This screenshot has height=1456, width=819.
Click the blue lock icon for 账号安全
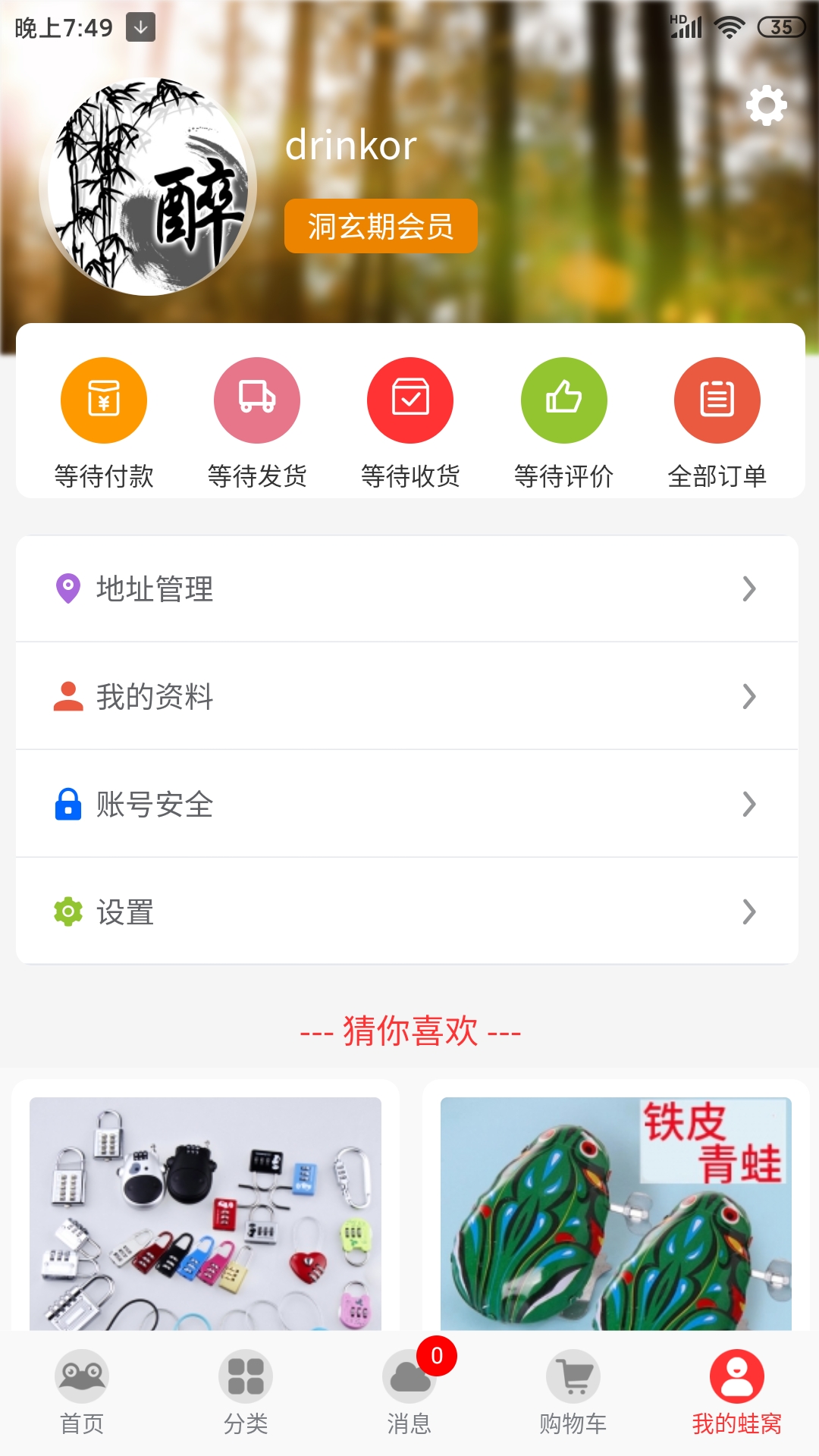69,805
